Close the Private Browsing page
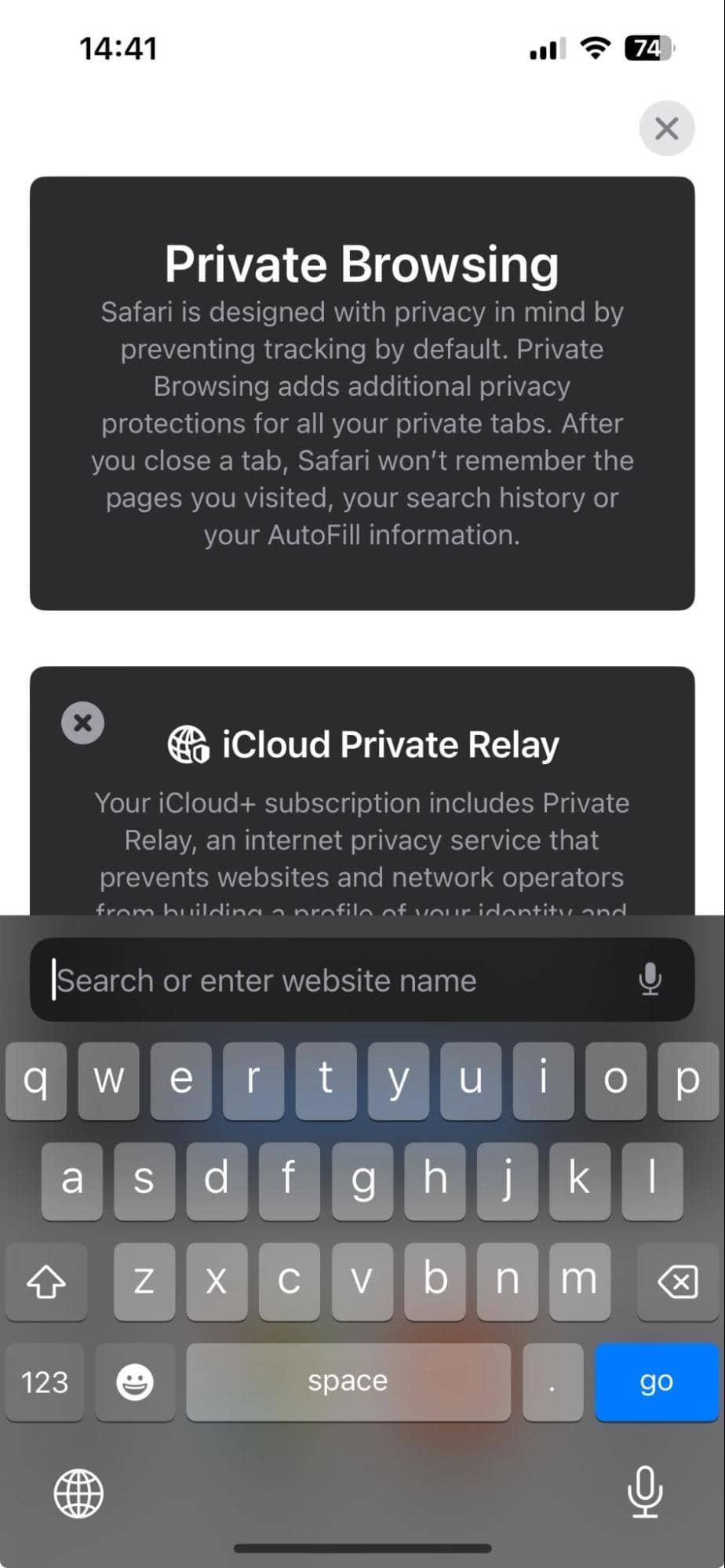The image size is (725, 1568). (666, 128)
